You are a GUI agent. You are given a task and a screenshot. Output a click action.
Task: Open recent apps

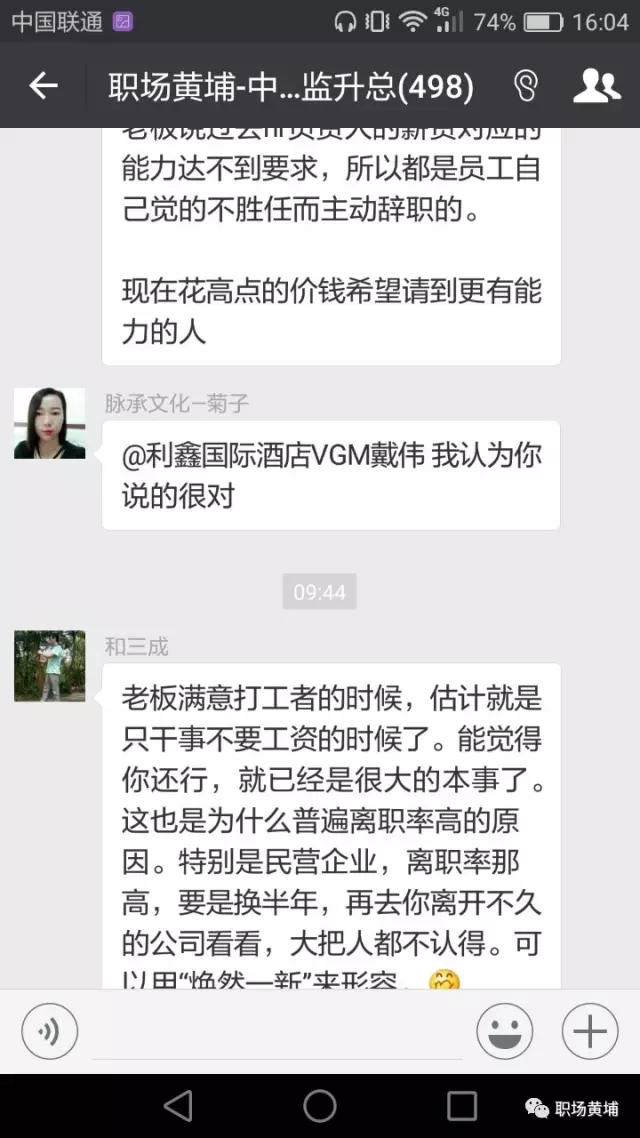click(x=462, y=1105)
